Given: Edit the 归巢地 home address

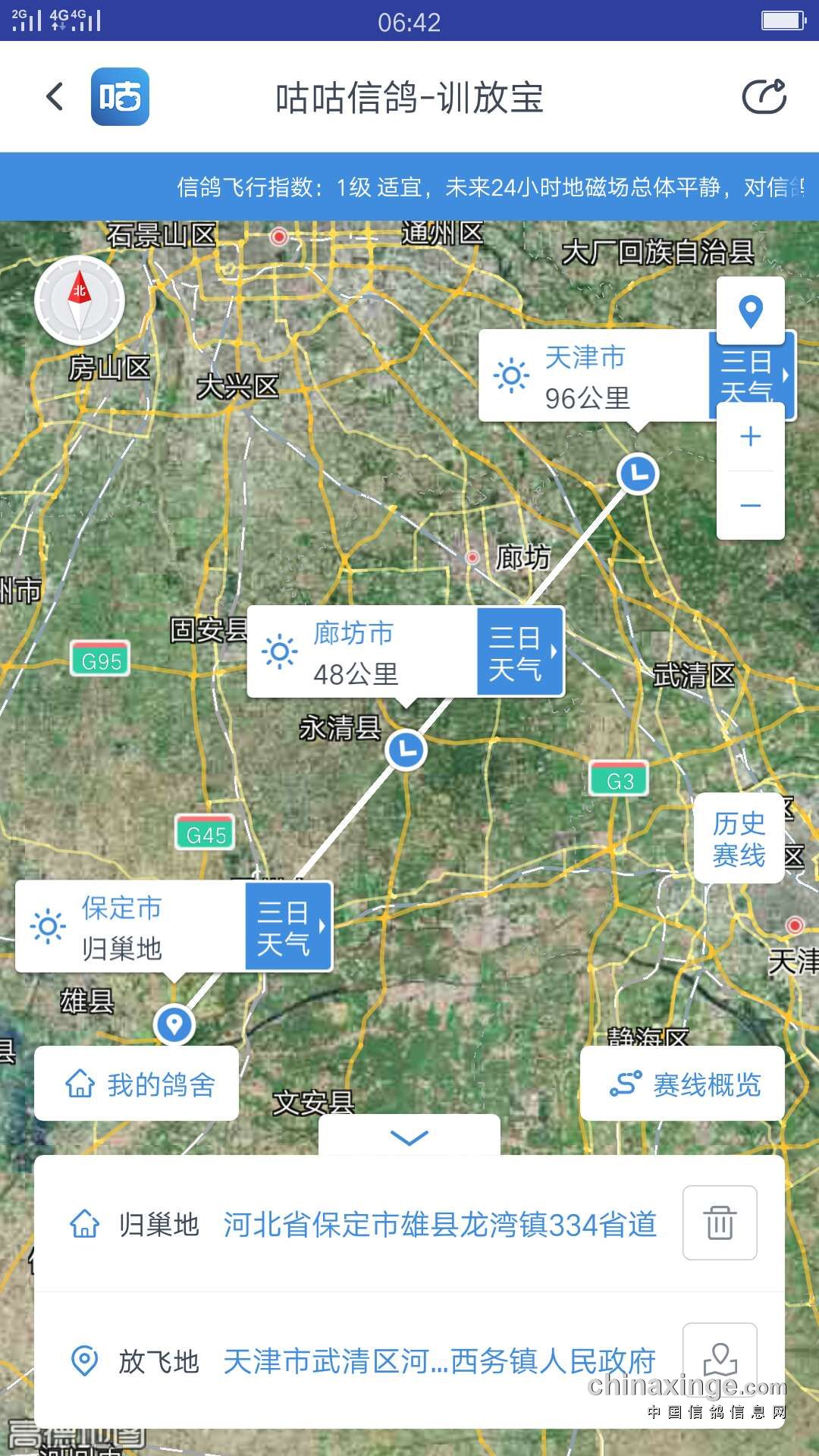Looking at the screenshot, I should coord(440,1225).
